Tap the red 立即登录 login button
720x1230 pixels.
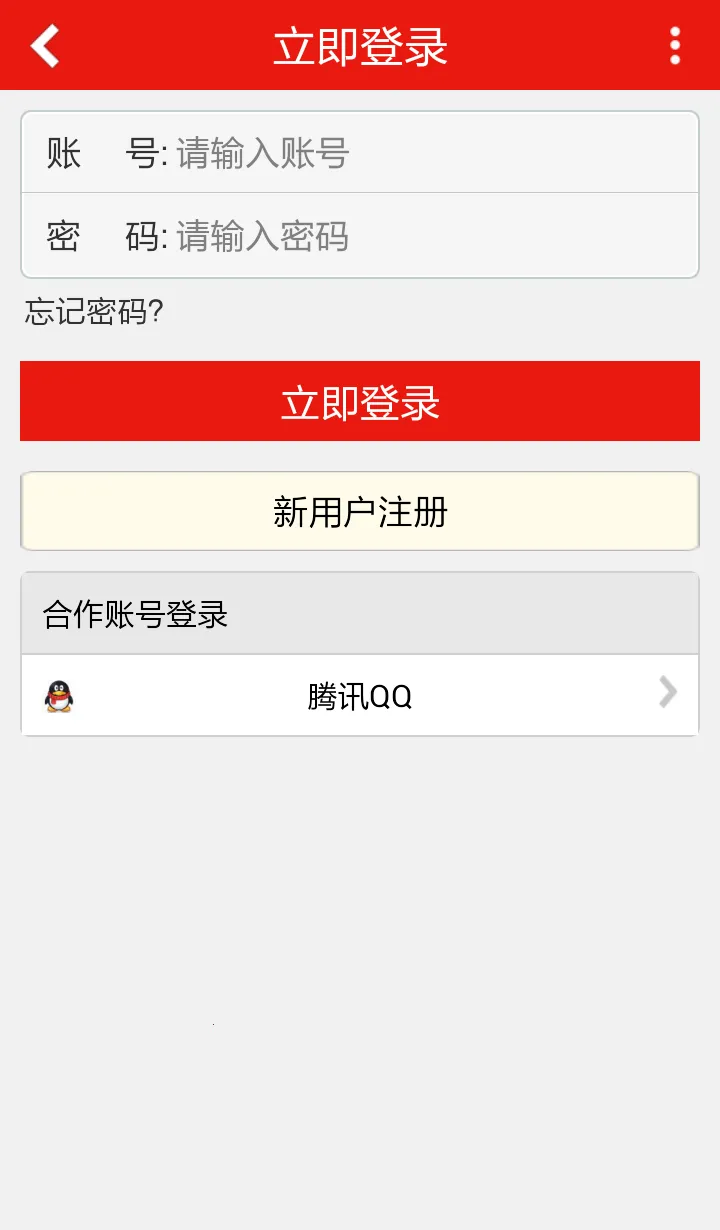360,402
